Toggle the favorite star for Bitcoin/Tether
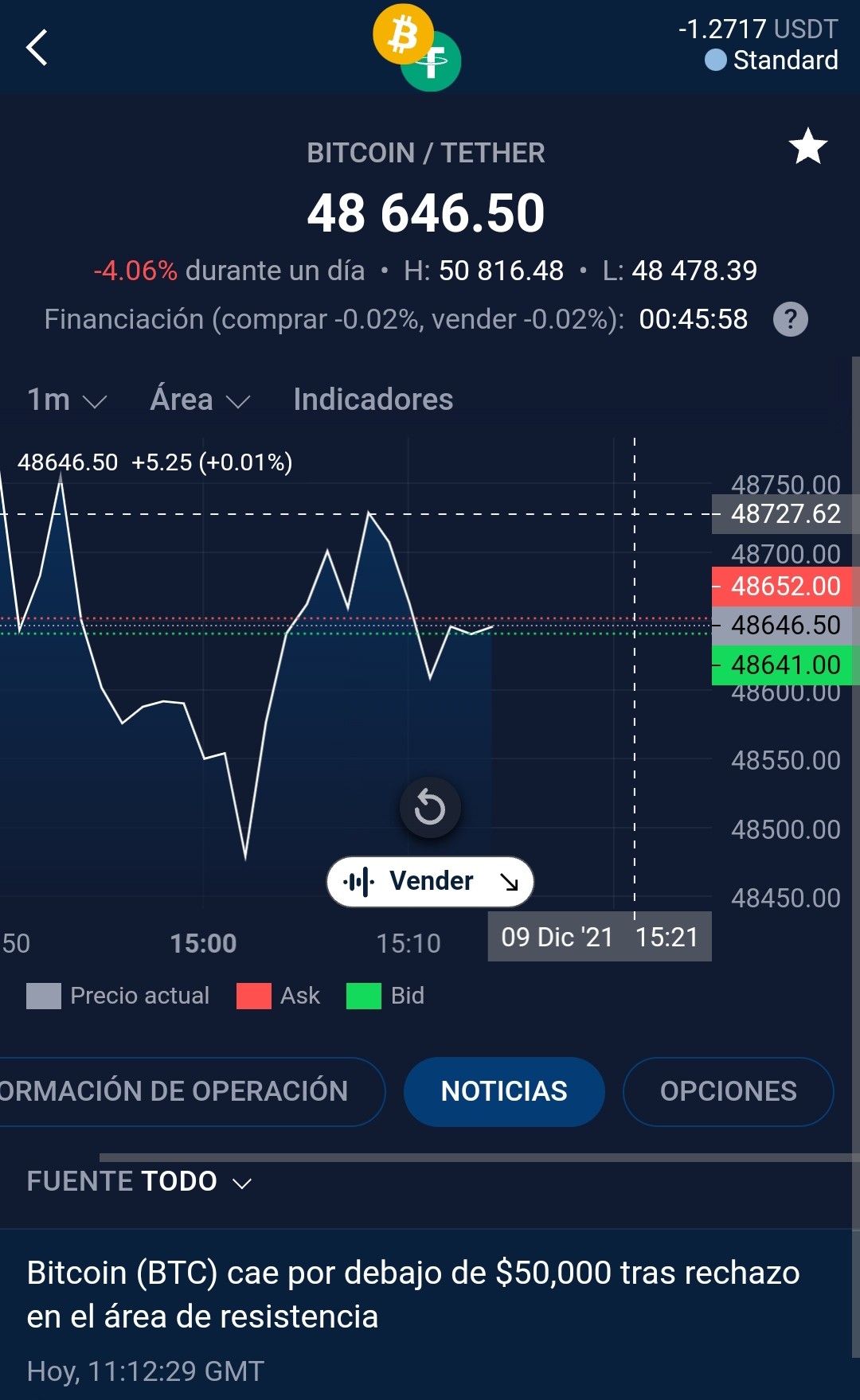 pyautogui.click(x=807, y=146)
